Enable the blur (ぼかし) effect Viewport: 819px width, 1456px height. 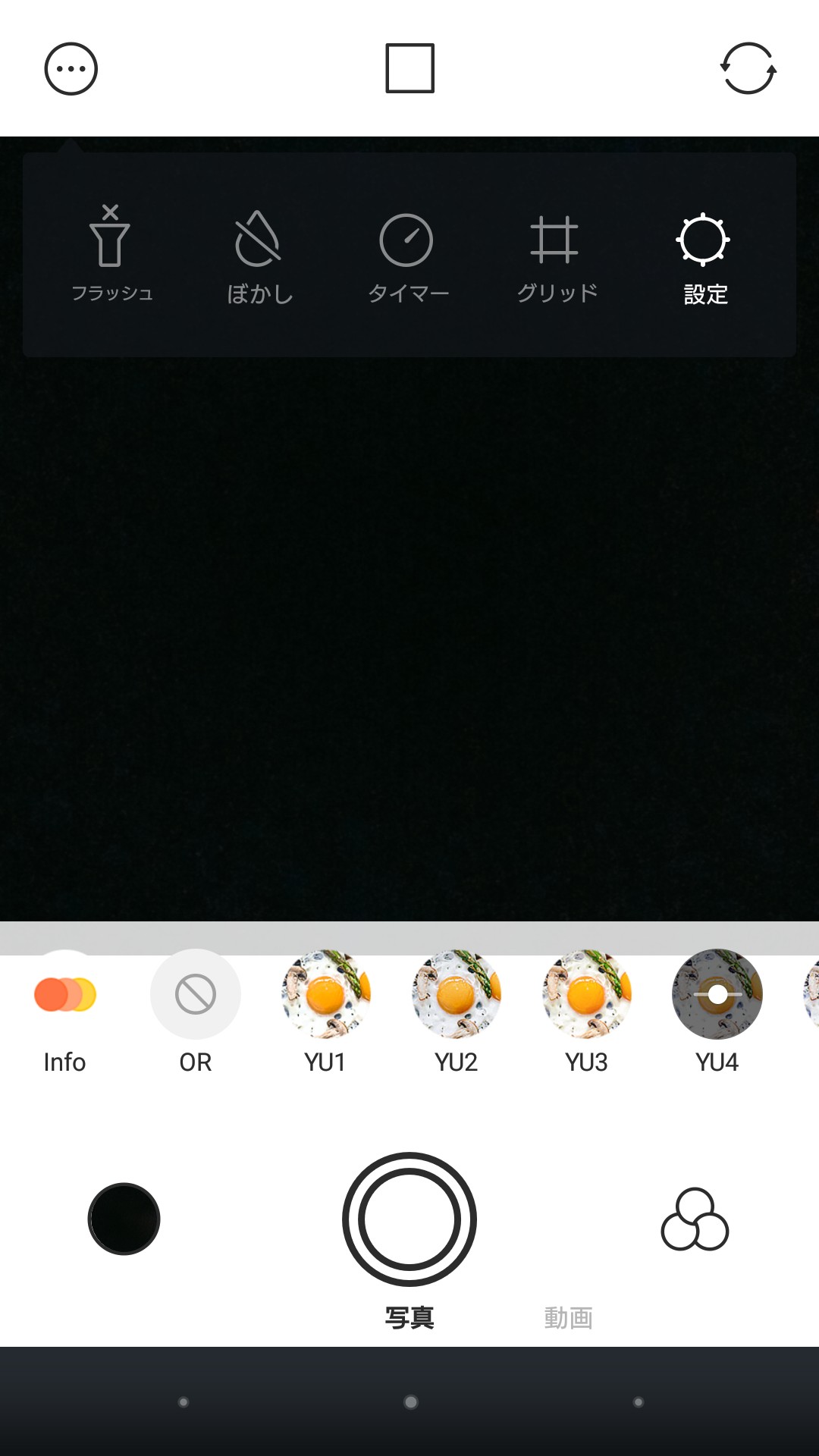tap(259, 254)
